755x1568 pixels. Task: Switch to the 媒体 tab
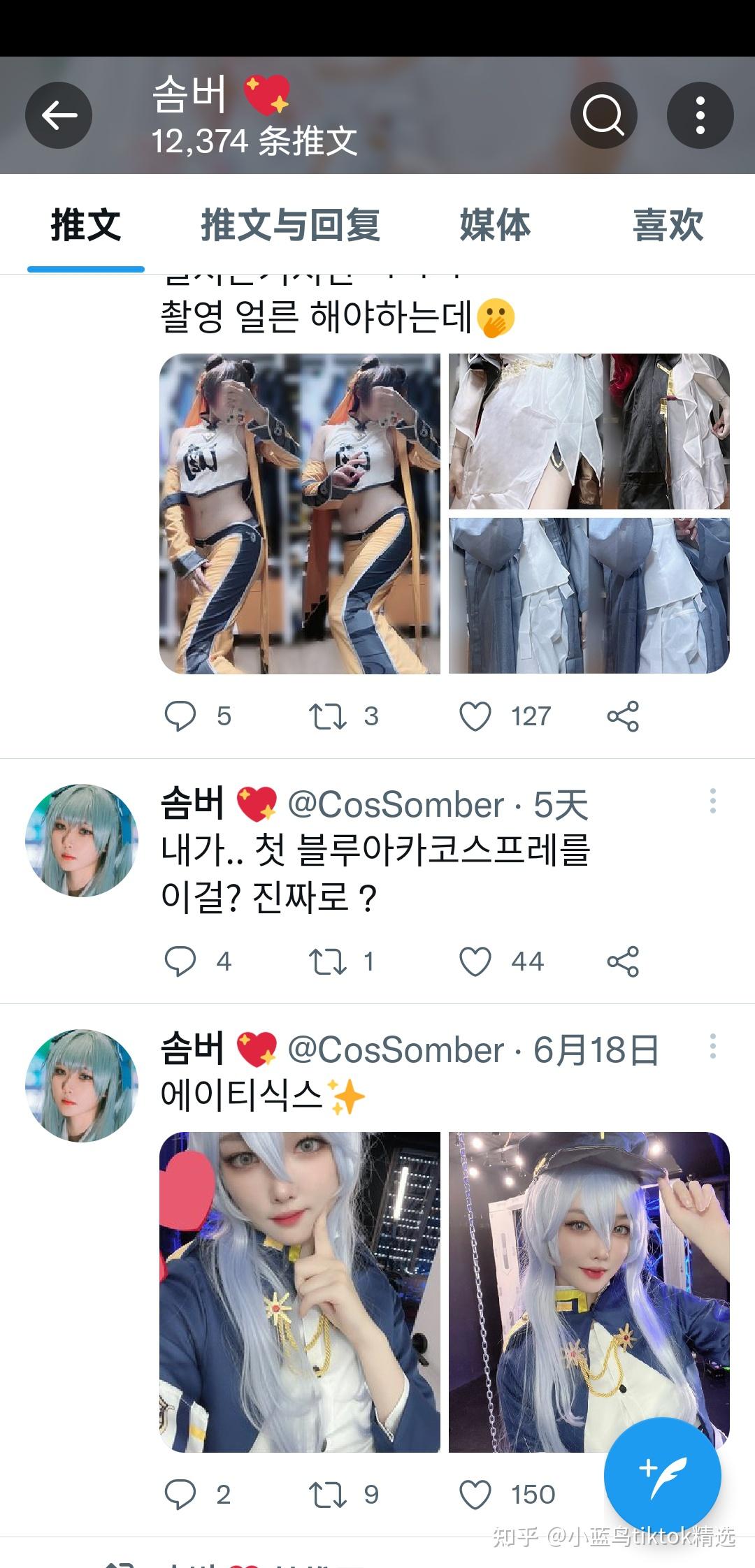494,226
